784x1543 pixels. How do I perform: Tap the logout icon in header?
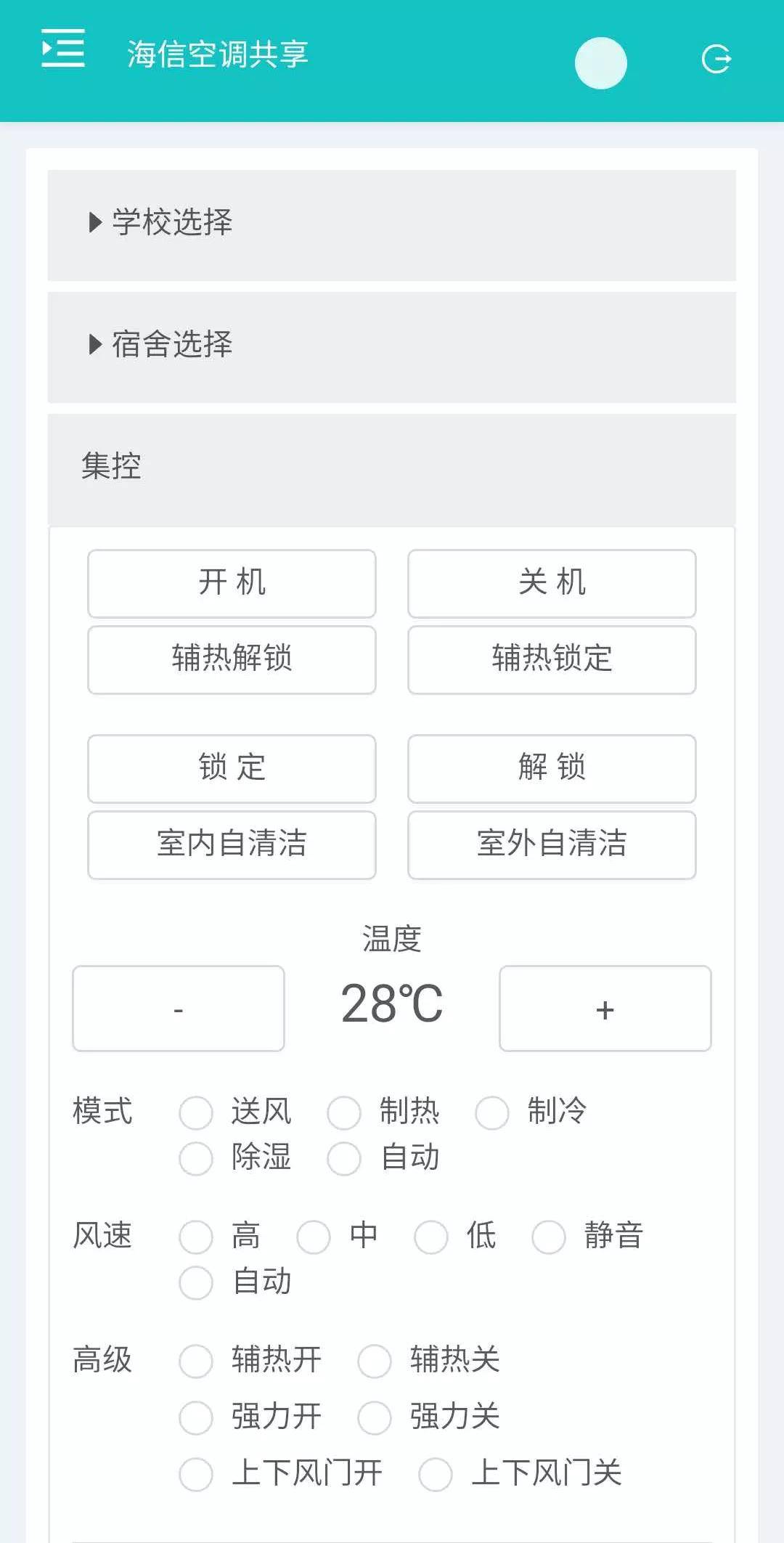[716, 60]
